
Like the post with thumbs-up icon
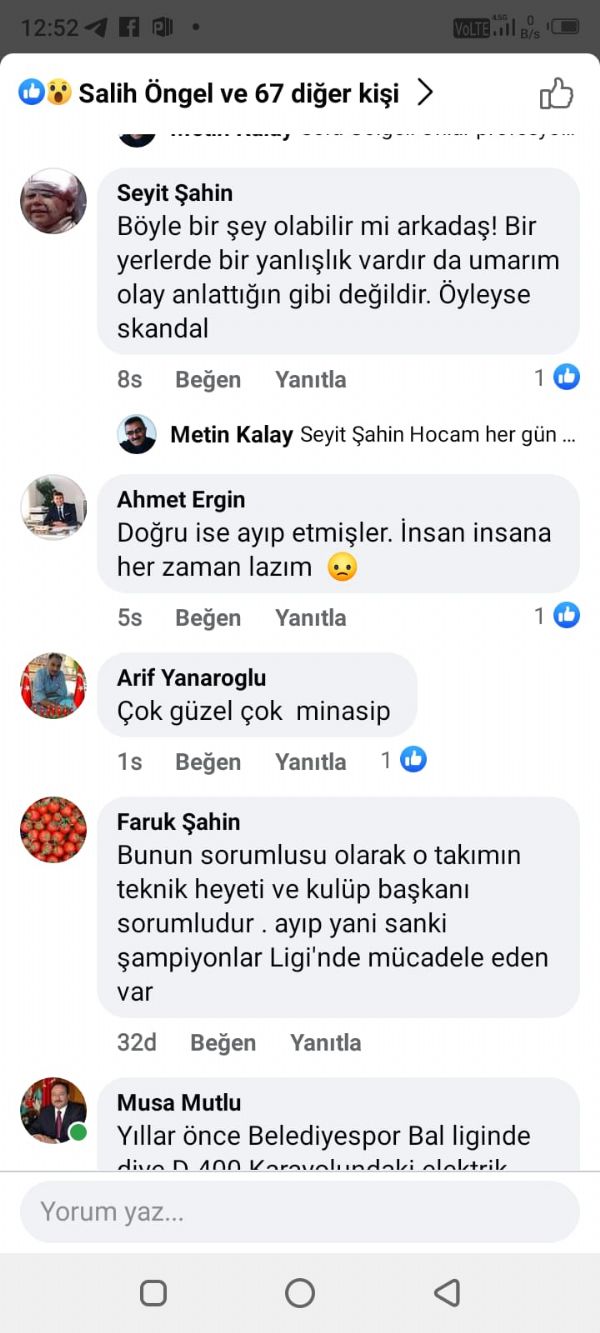click(x=556, y=94)
